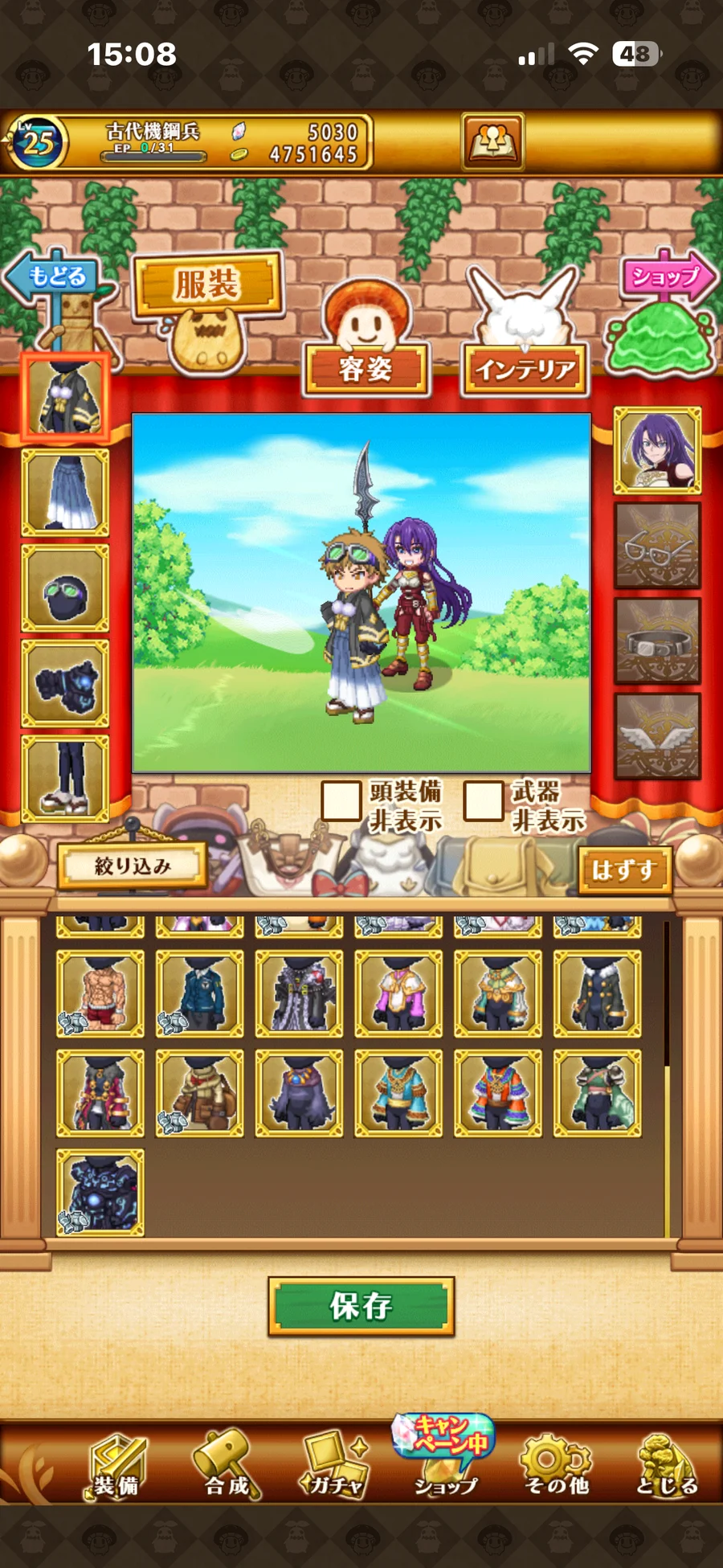This screenshot has width=723, height=1568.
Task: Toggle the 武器 非表示 checkbox
Action: point(484,800)
